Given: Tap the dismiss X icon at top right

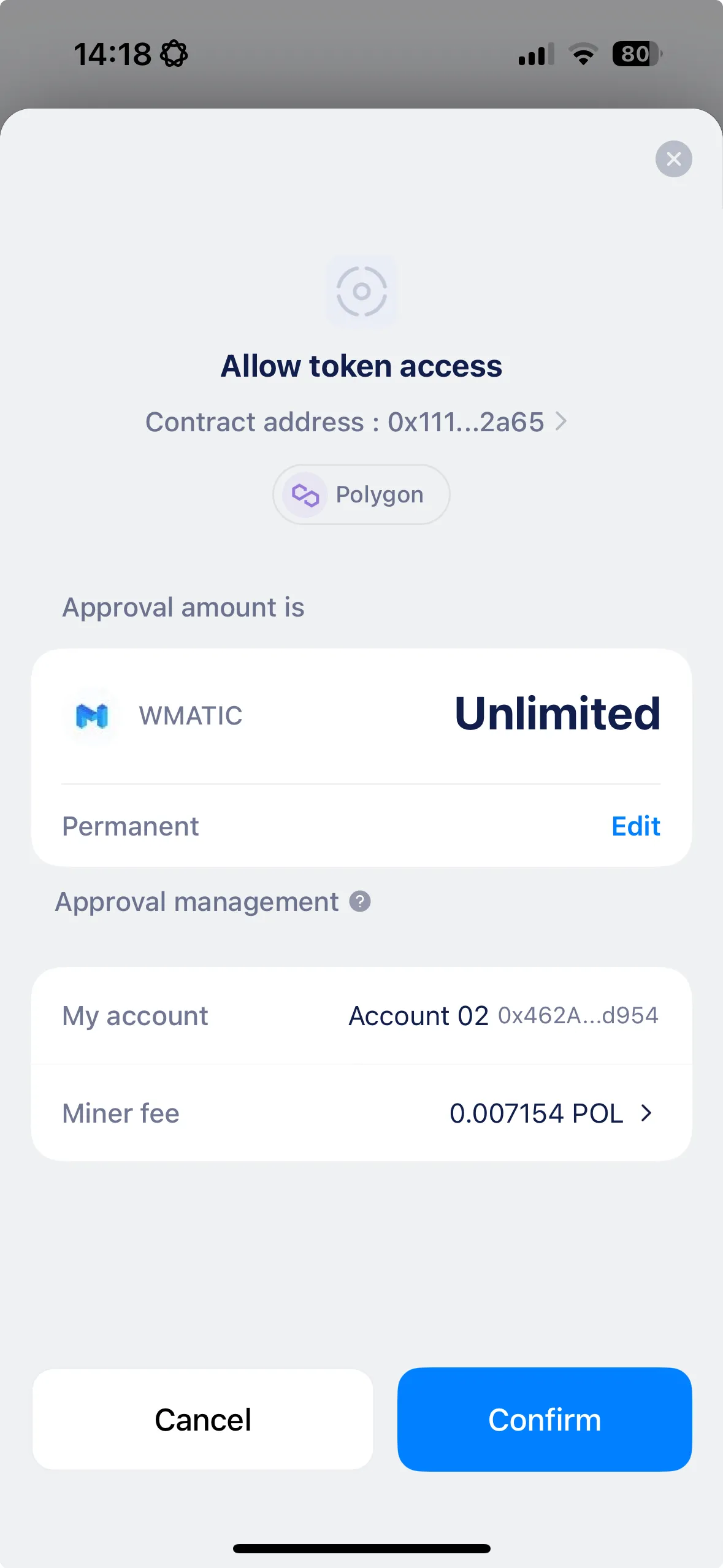Looking at the screenshot, I should click(x=673, y=159).
